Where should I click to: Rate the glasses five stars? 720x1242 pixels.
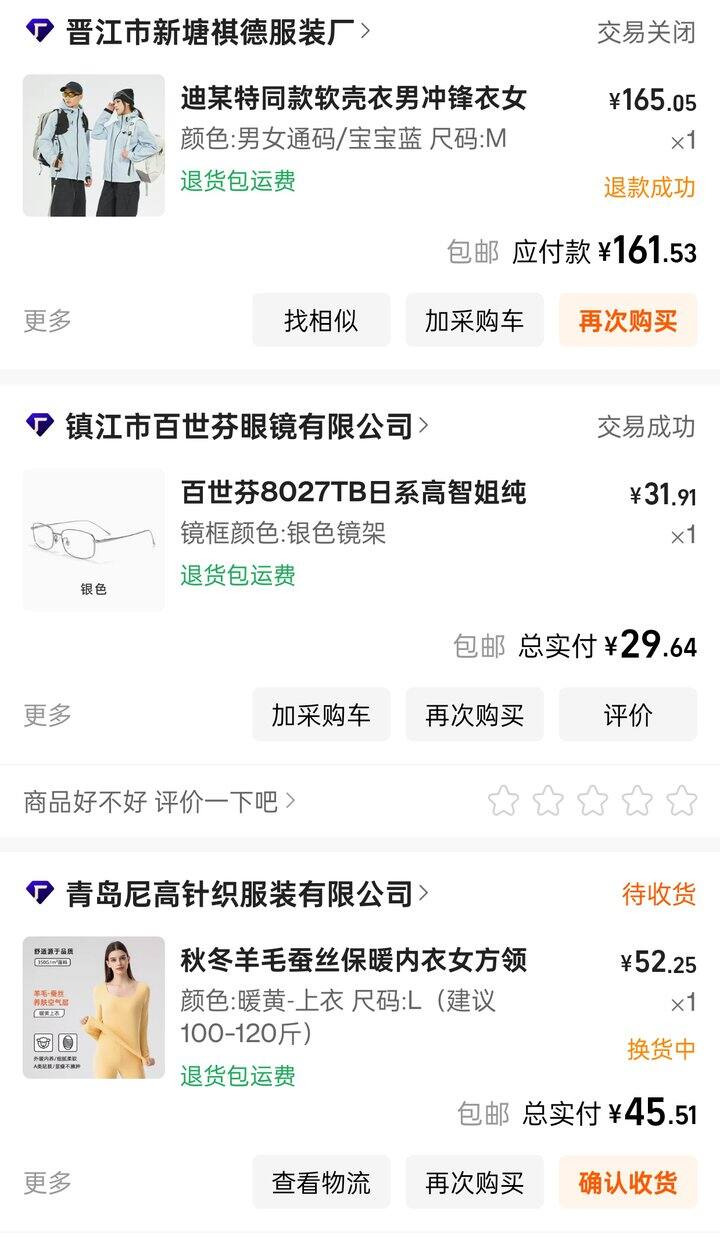pyautogui.click(x=681, y=801)
